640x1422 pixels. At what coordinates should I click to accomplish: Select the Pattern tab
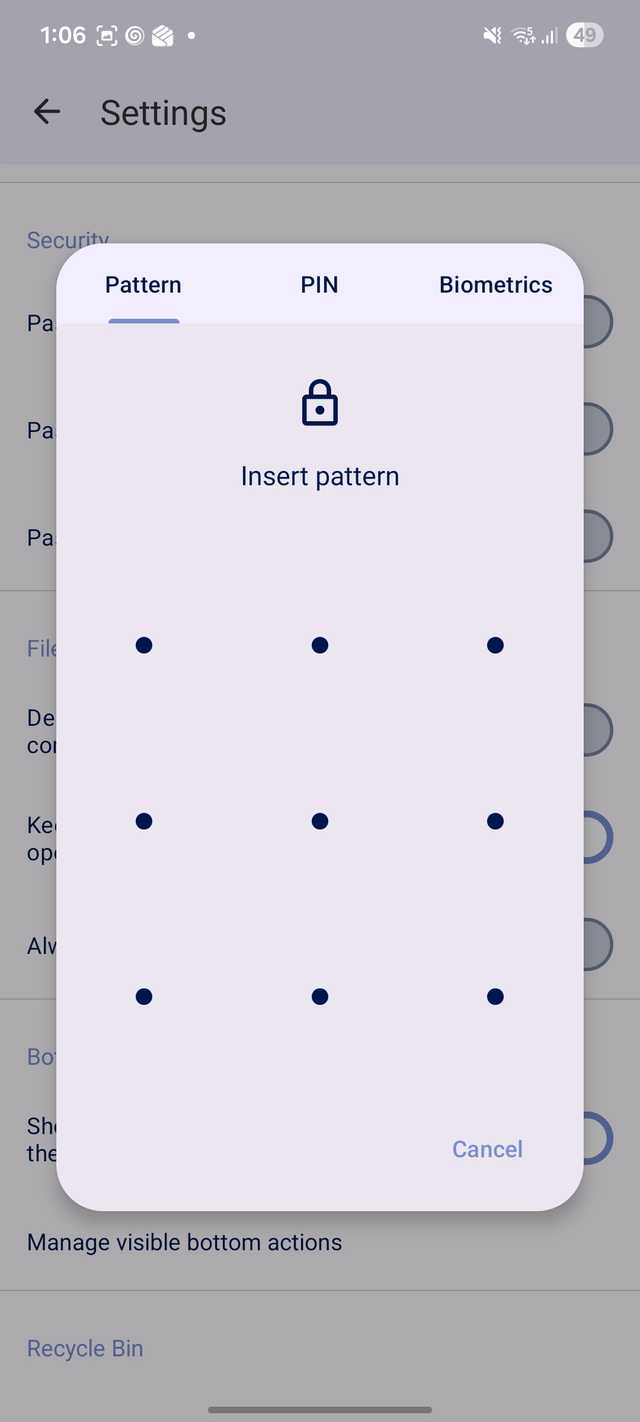pyautogui.click(x=143, y=285)
